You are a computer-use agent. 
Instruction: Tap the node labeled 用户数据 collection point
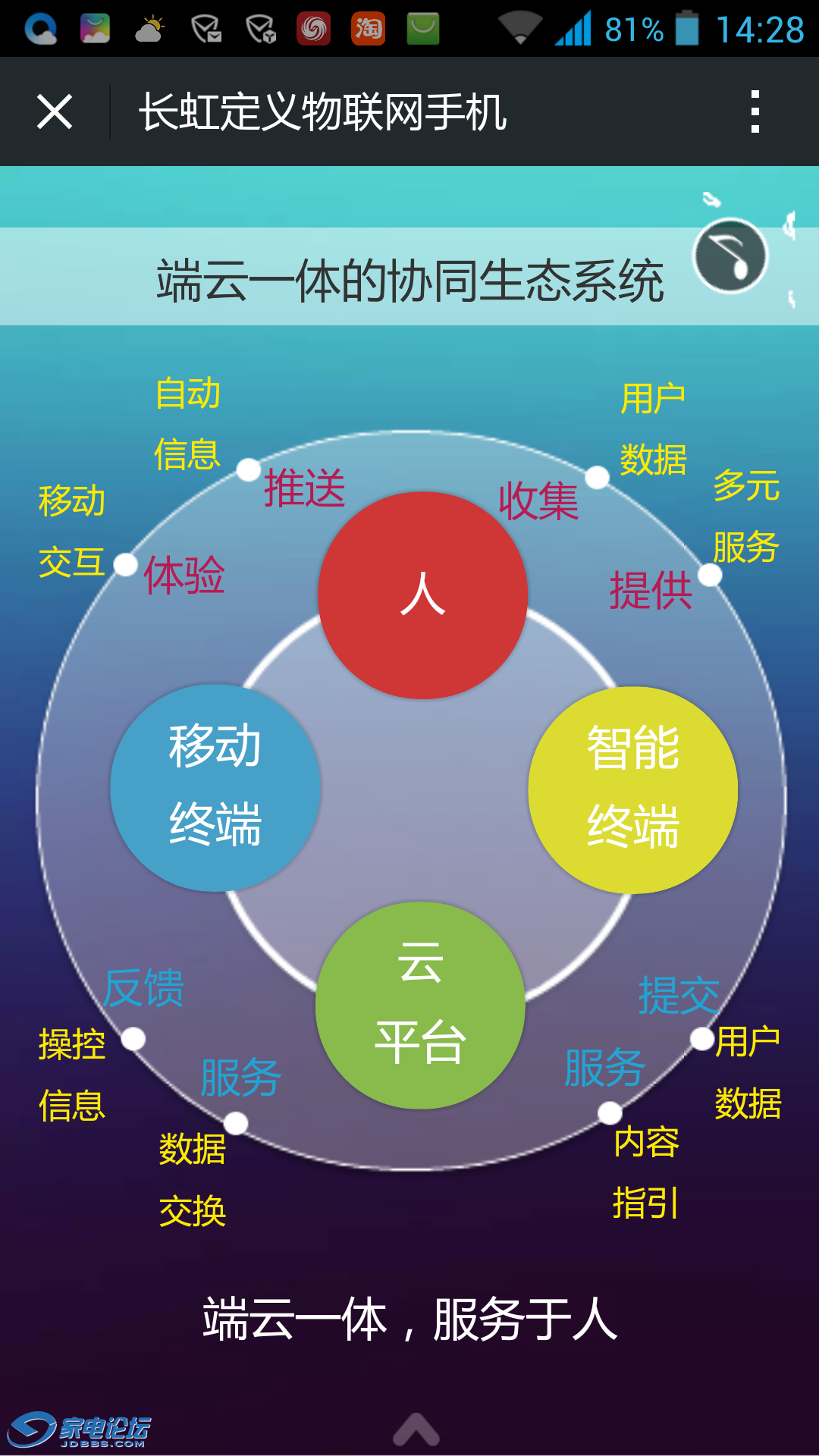(x=596, y=478)
